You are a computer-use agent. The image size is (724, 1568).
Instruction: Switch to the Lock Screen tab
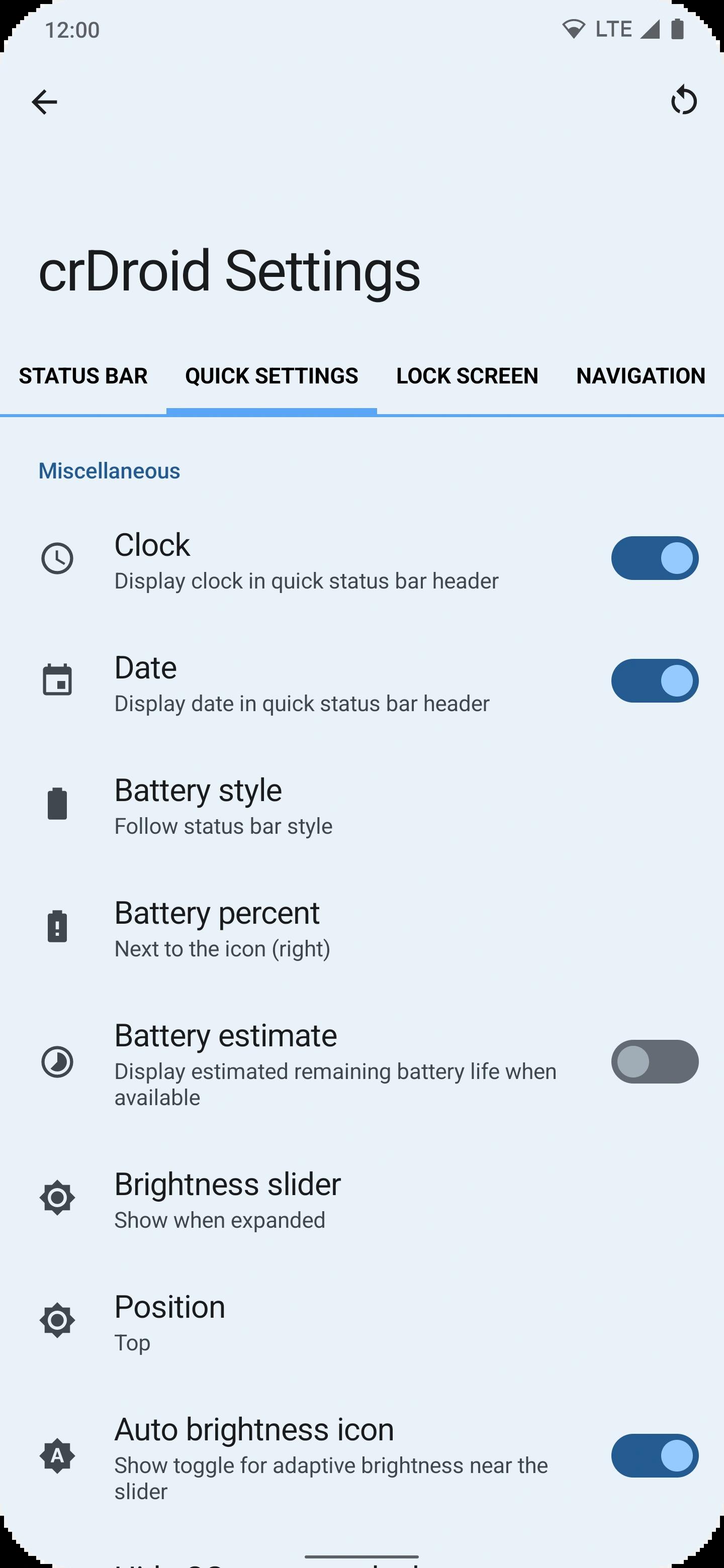467,375
